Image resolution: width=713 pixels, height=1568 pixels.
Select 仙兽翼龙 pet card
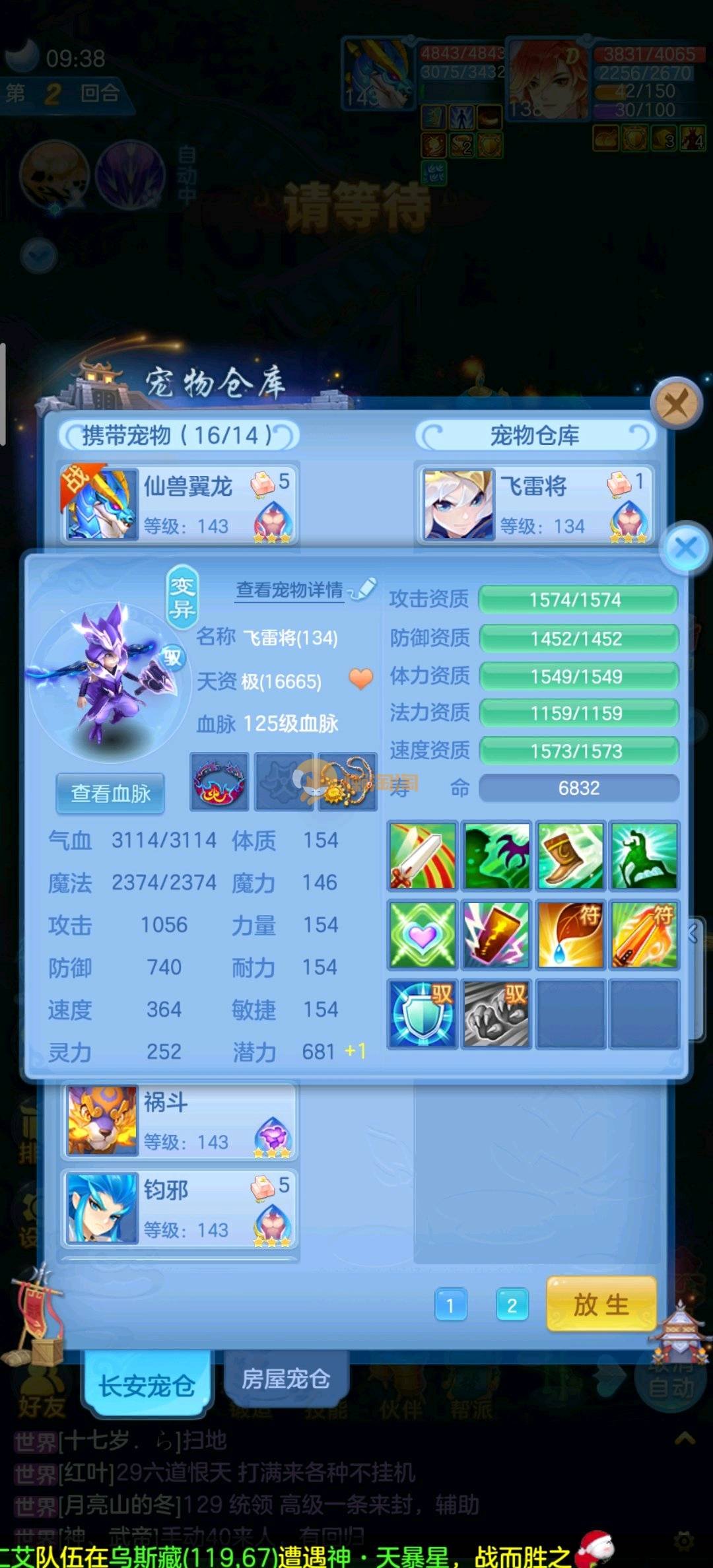[x=178, y=504]
